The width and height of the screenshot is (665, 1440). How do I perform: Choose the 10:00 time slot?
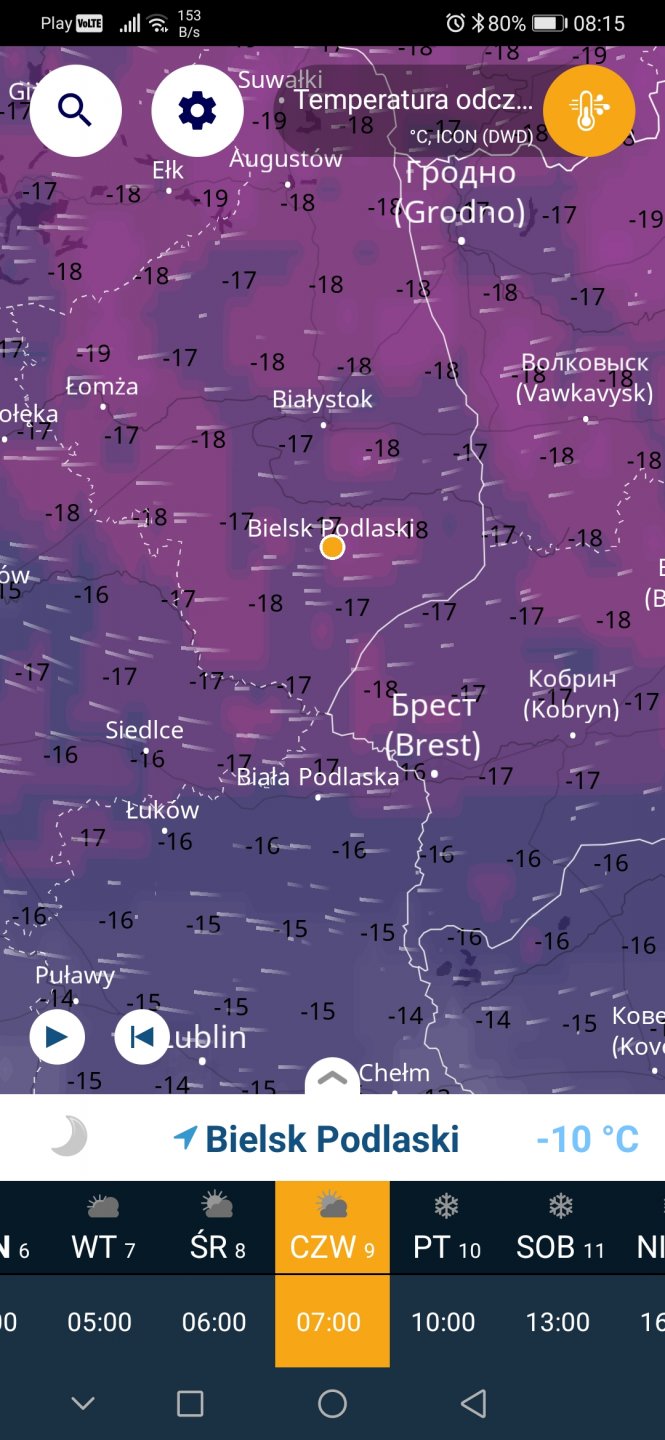click(444, 1322)
